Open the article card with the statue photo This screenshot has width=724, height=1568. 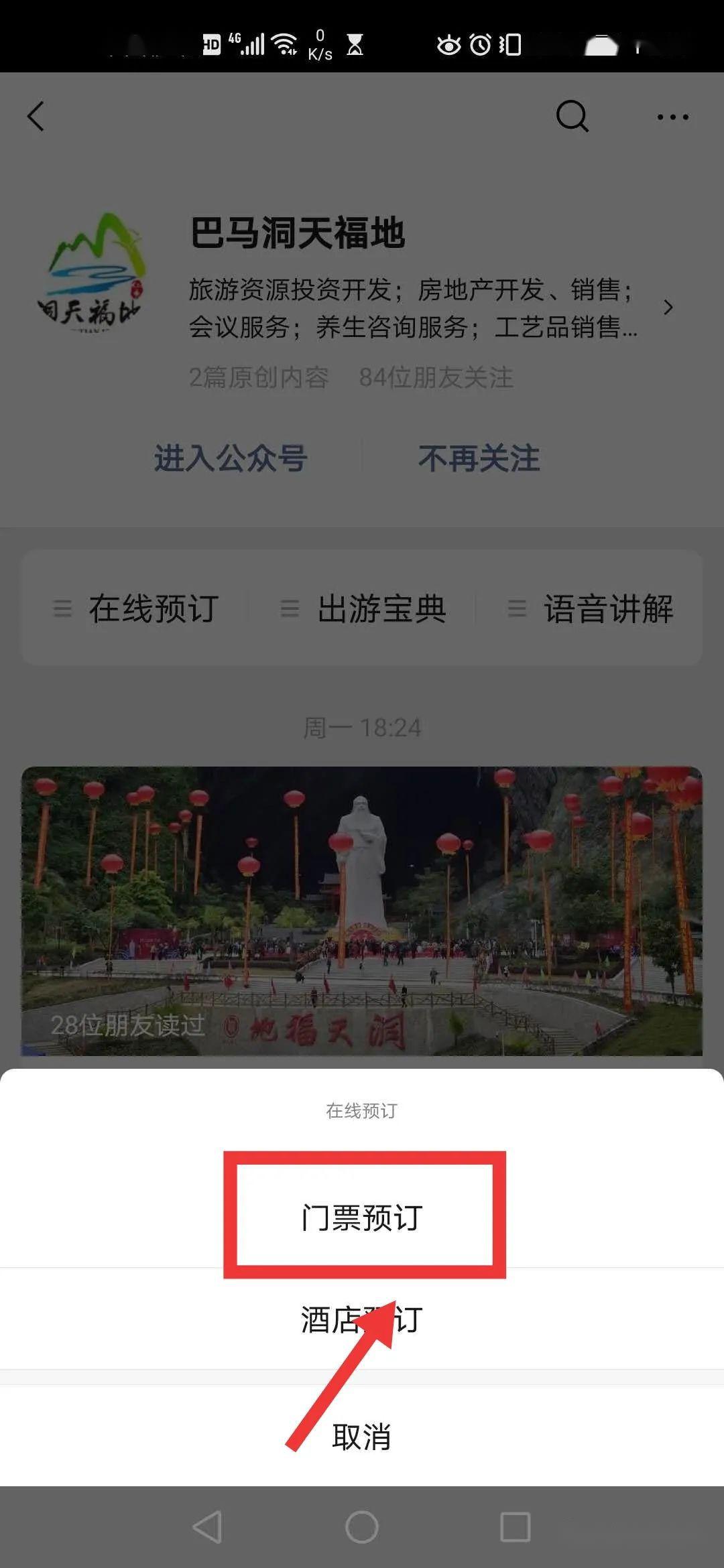[362, 911]
